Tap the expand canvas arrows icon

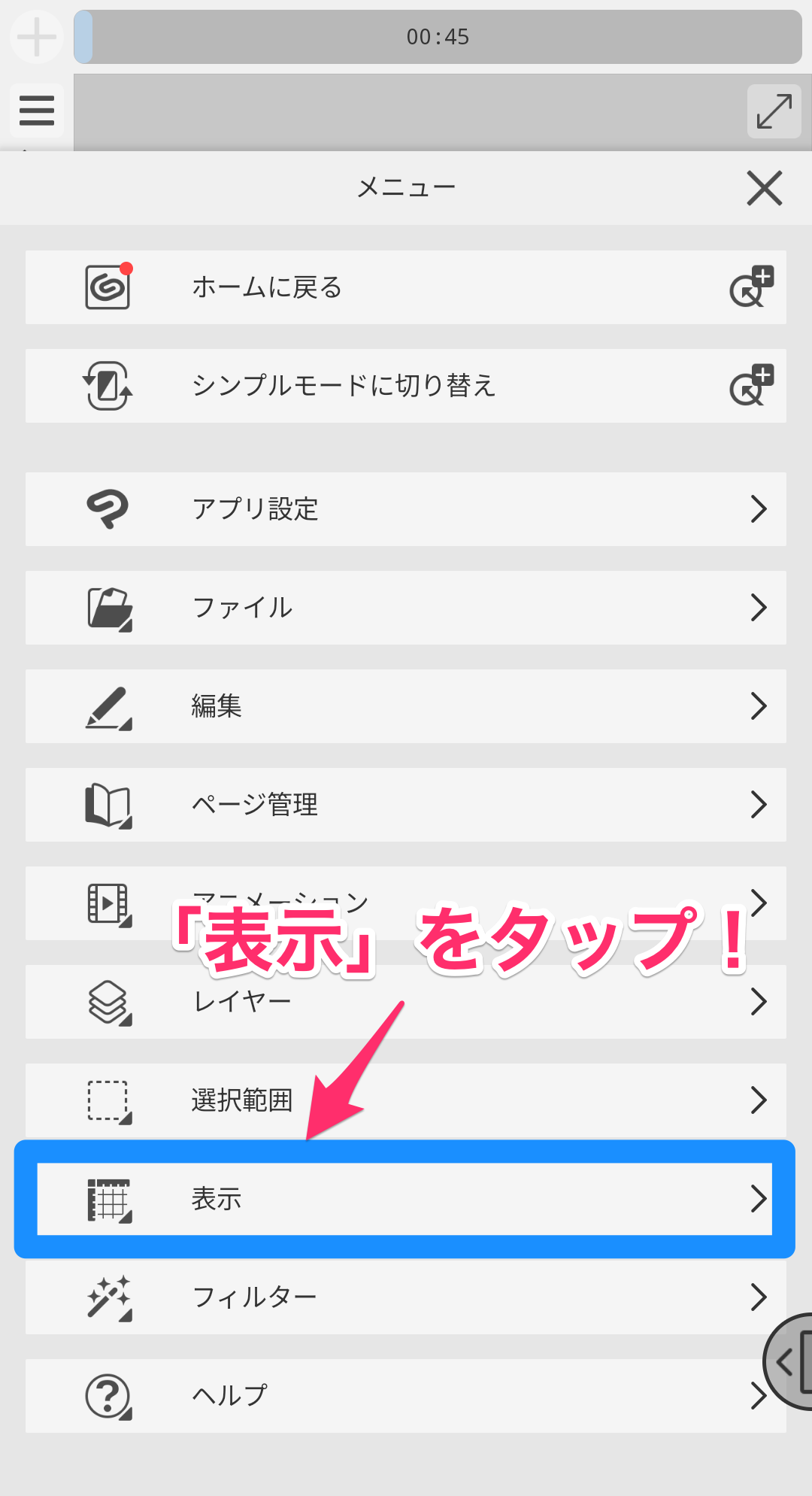[x=774, y=111]
